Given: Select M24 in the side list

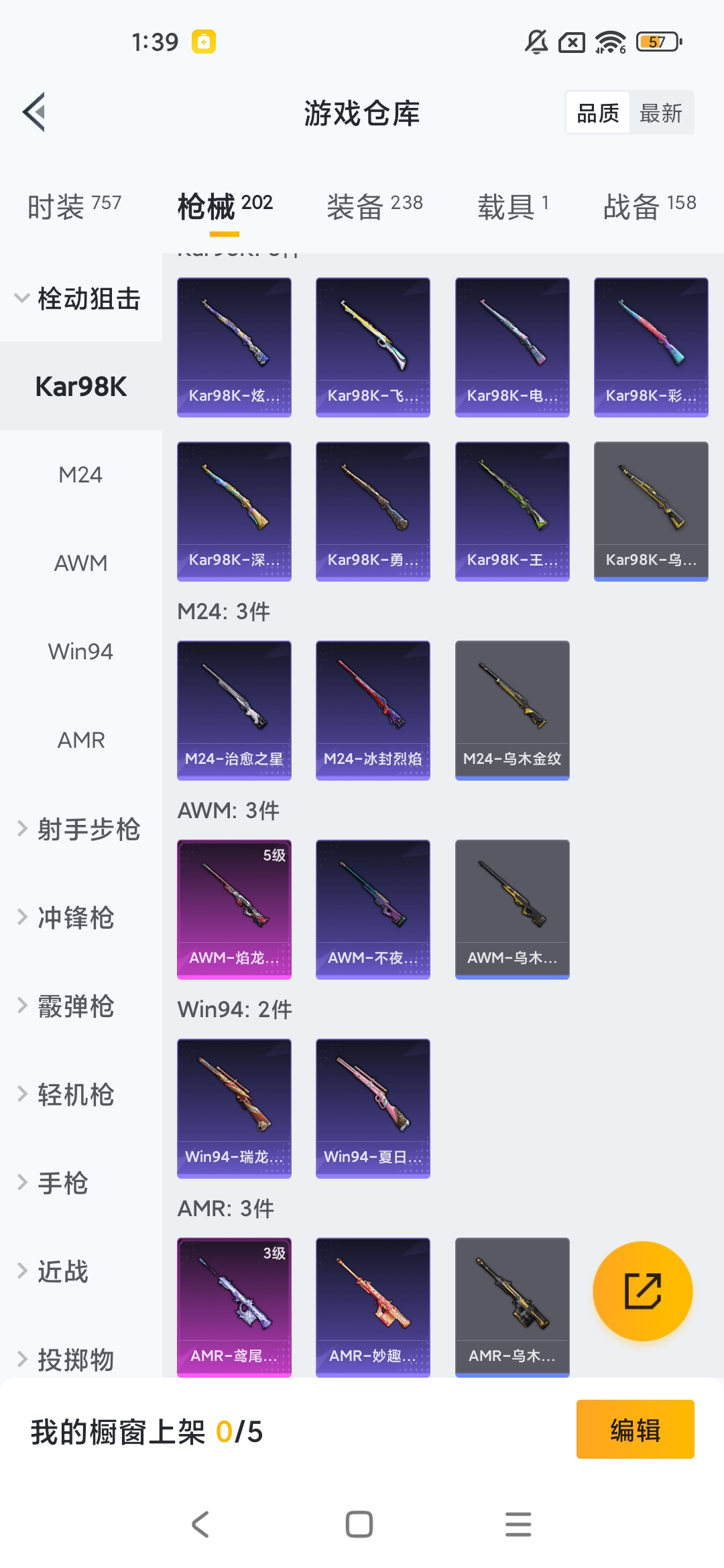Looking at the screenshot, I should (x=80, y=474).
